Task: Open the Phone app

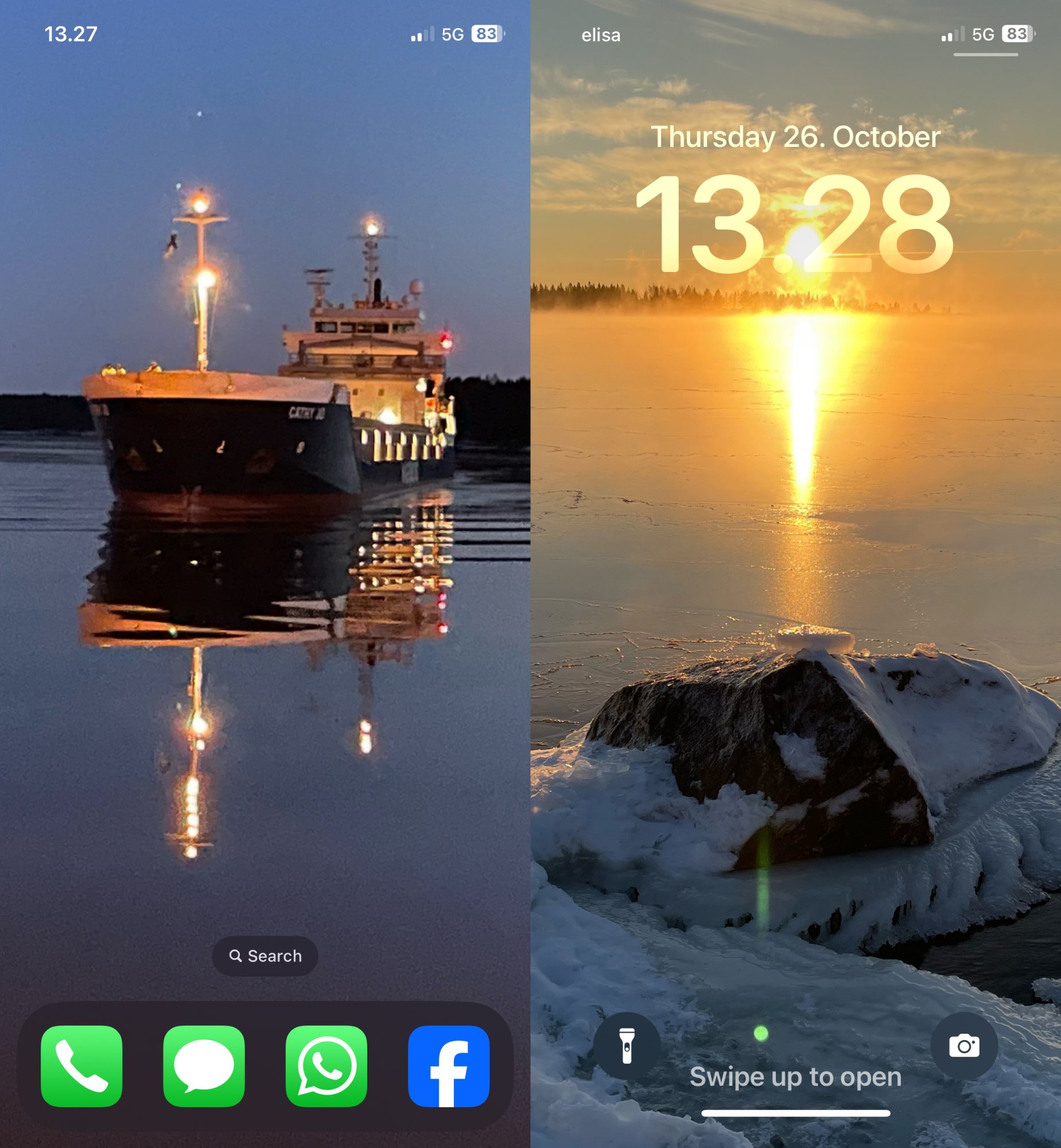Action: 81,1066
